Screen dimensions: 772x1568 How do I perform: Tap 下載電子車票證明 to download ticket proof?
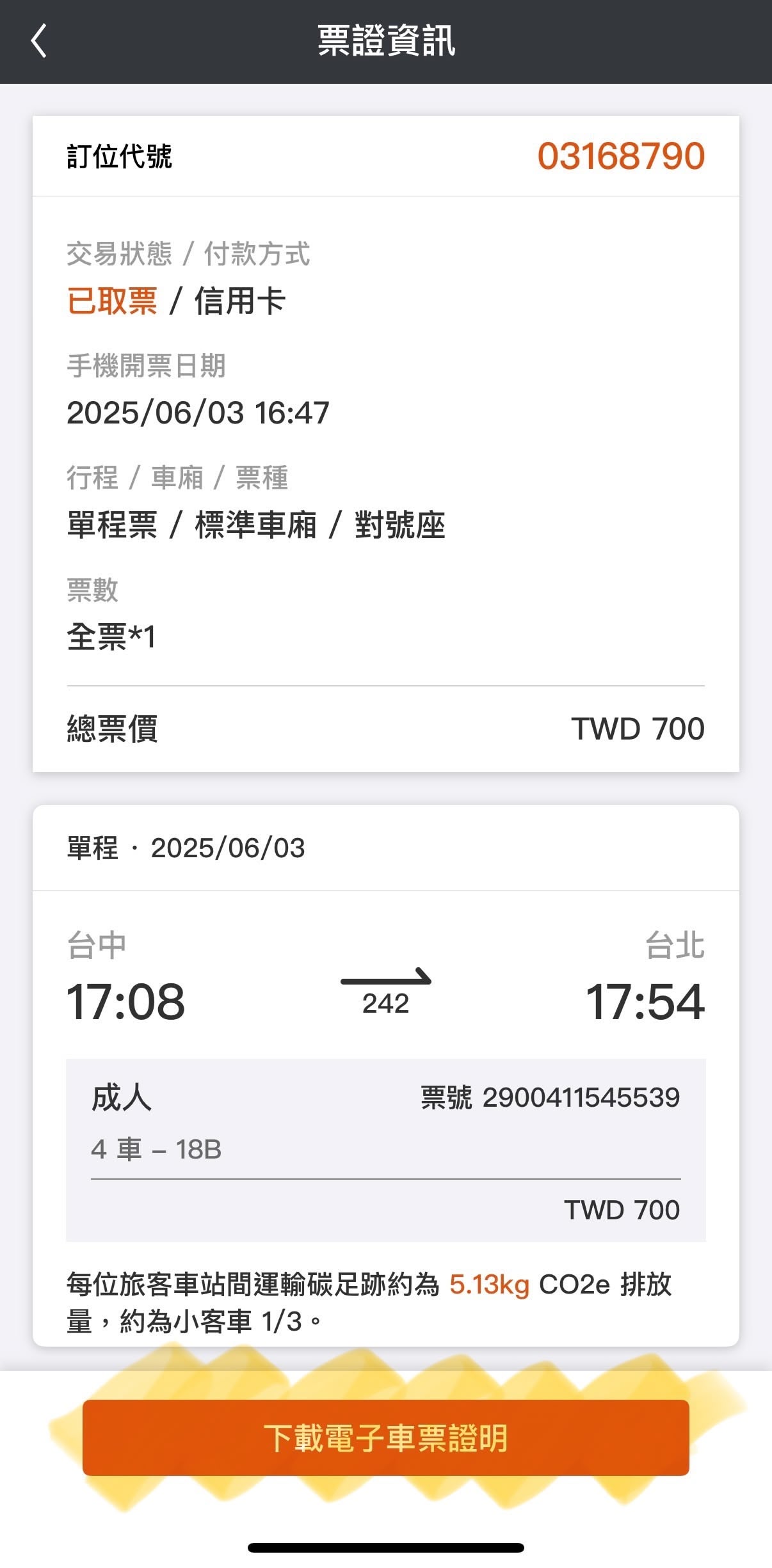pyautogui.click(x=385, y=1437)
